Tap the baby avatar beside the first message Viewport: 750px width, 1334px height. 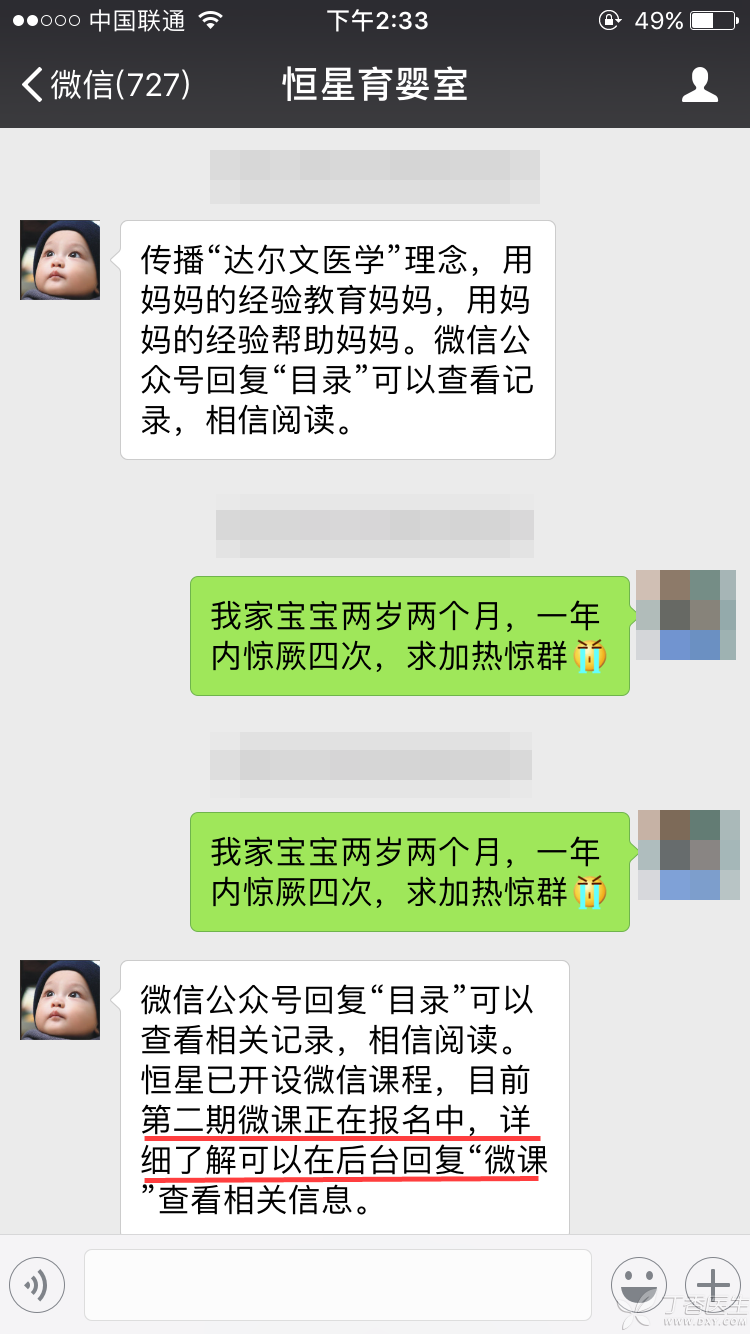pos(60,260)
